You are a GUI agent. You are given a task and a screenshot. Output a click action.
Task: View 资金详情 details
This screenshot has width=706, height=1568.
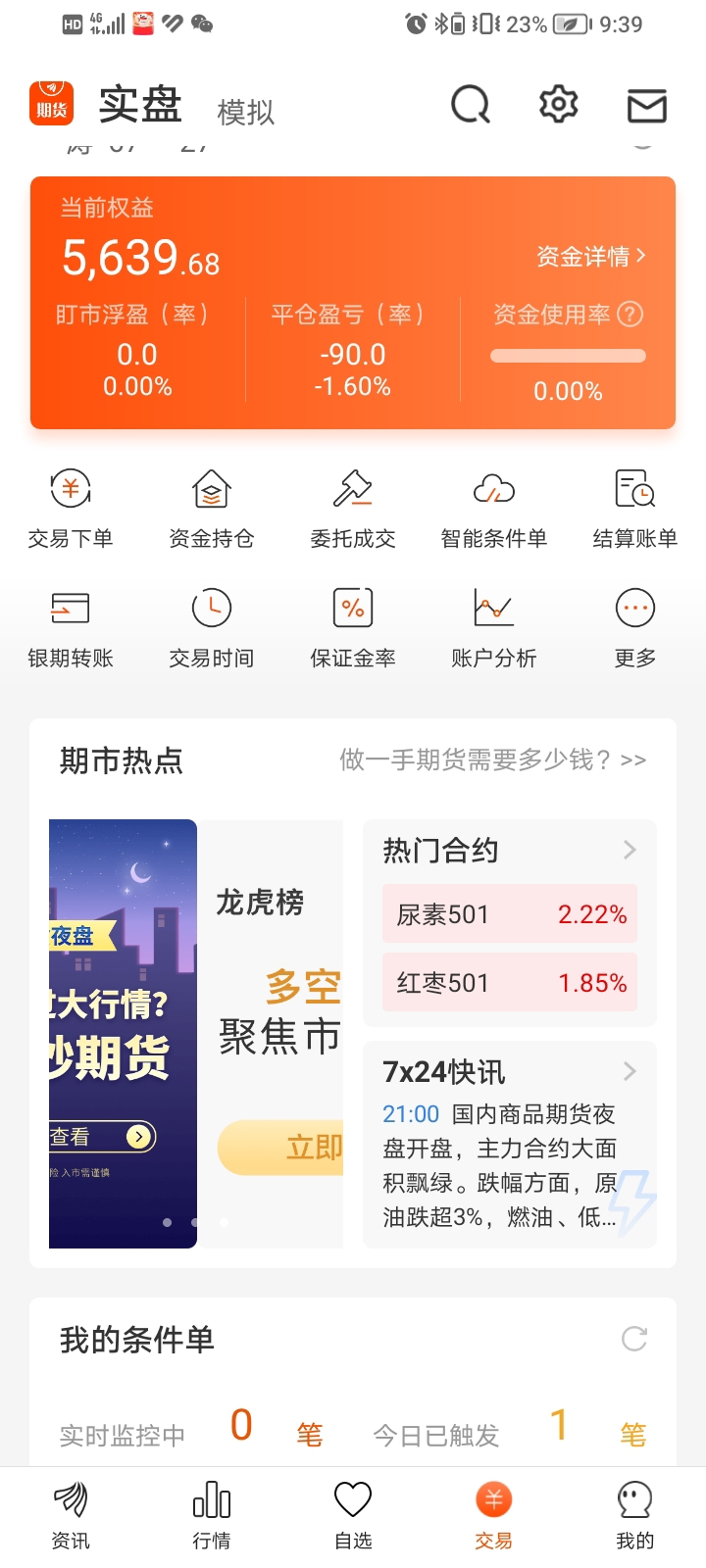coord(590,256)
